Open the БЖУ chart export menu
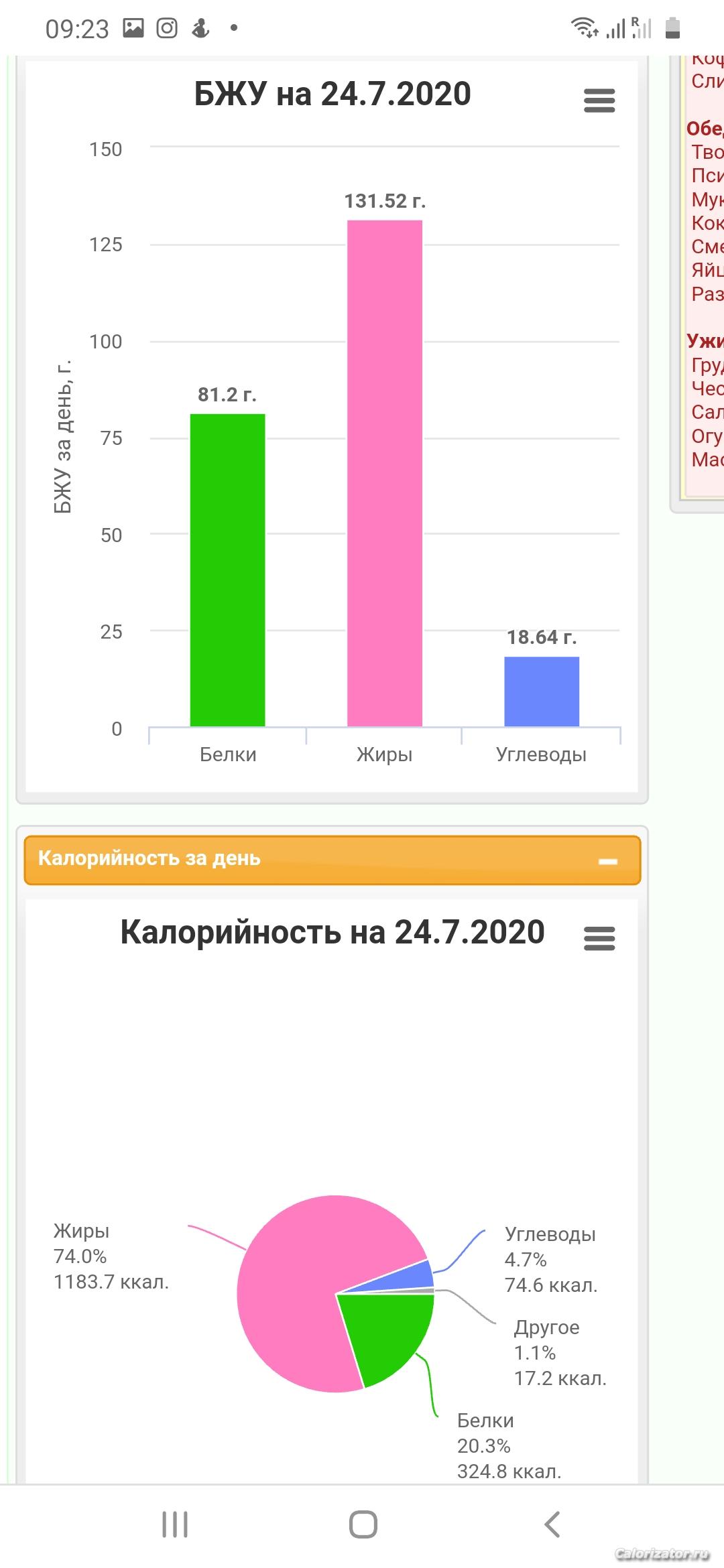The width and height of the screenshot is (724, 1568). coord(599,101)
